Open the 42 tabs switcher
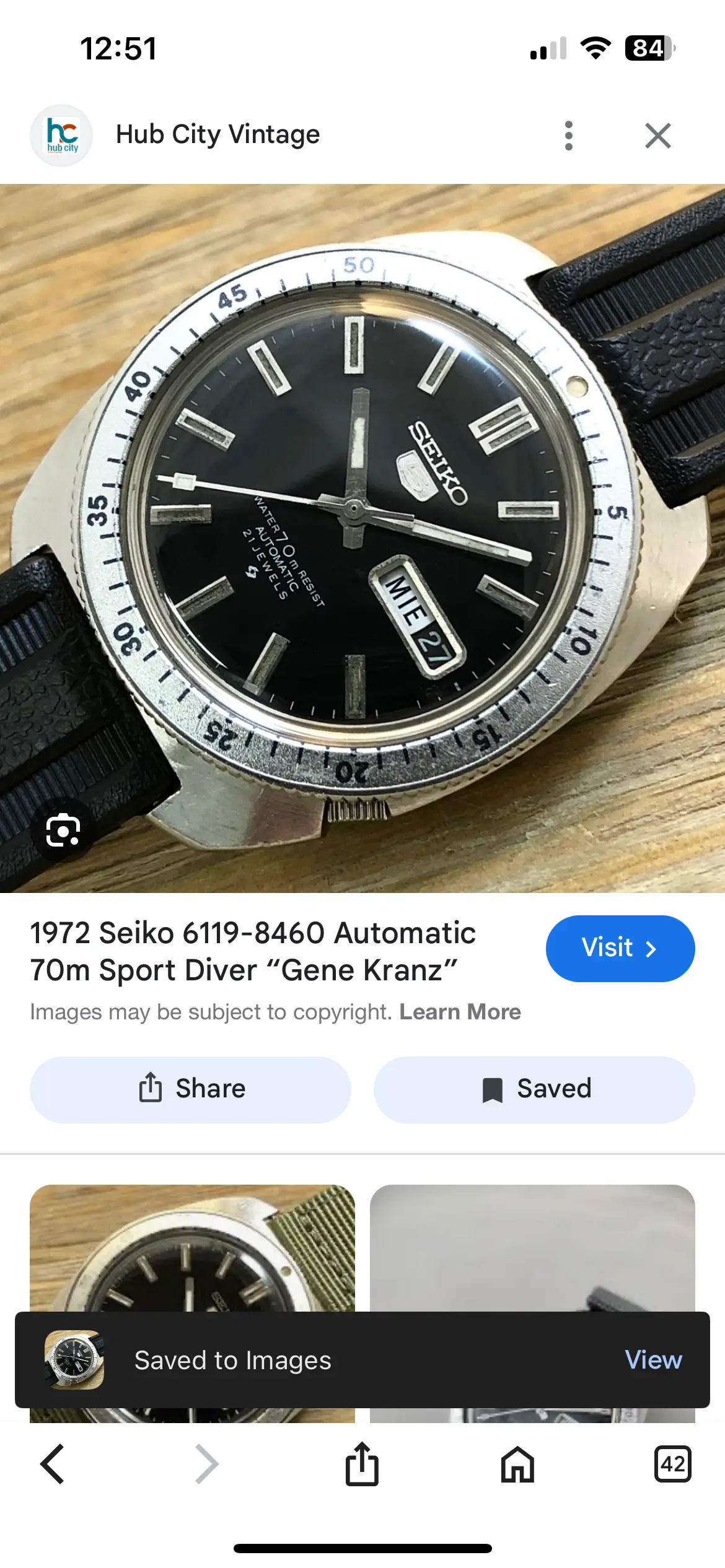The image size is (725, 1568). coord(672,1465)
